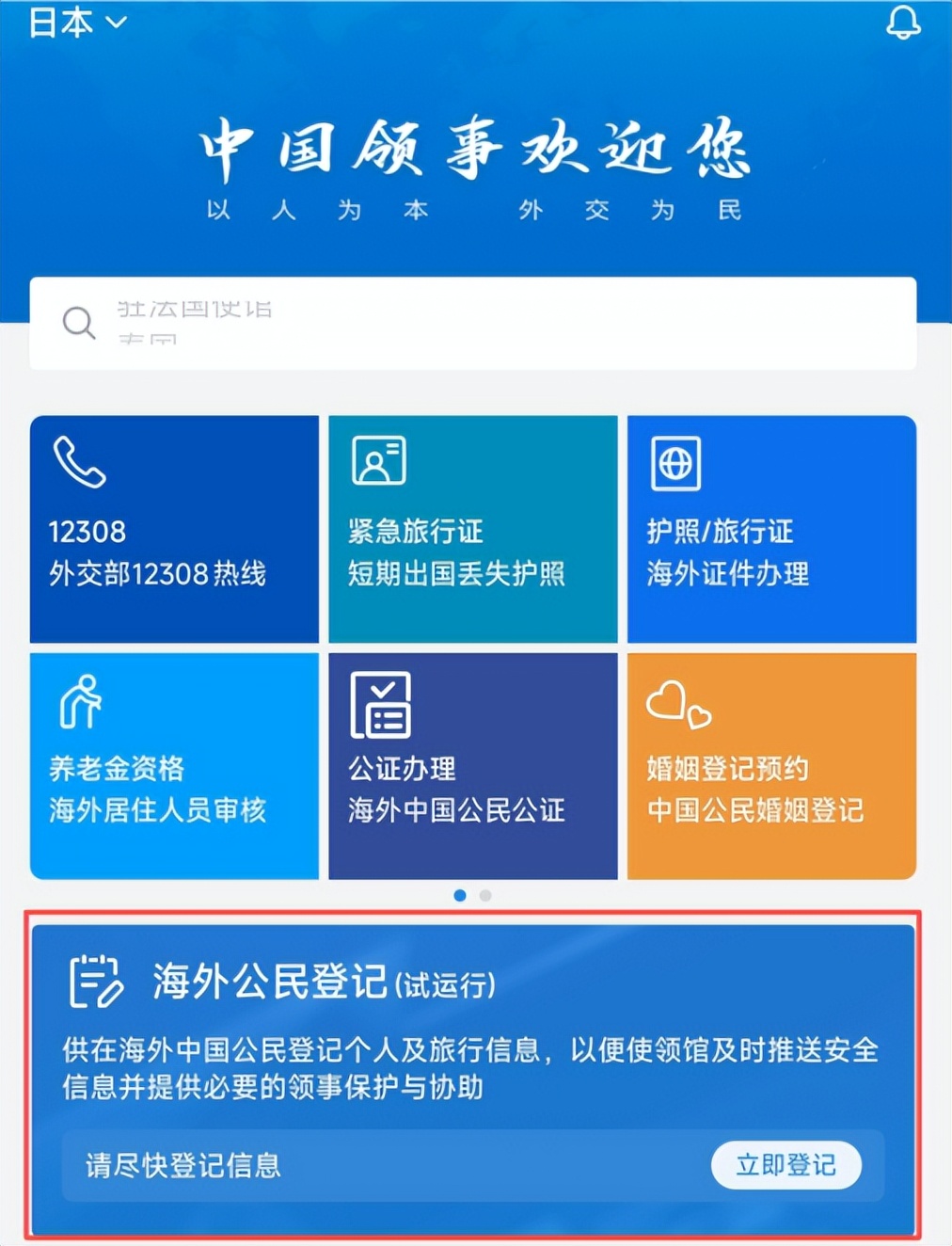Tap the embassy search box
Viewport: 952px width, 1246px height.
(x=472, y=323)
